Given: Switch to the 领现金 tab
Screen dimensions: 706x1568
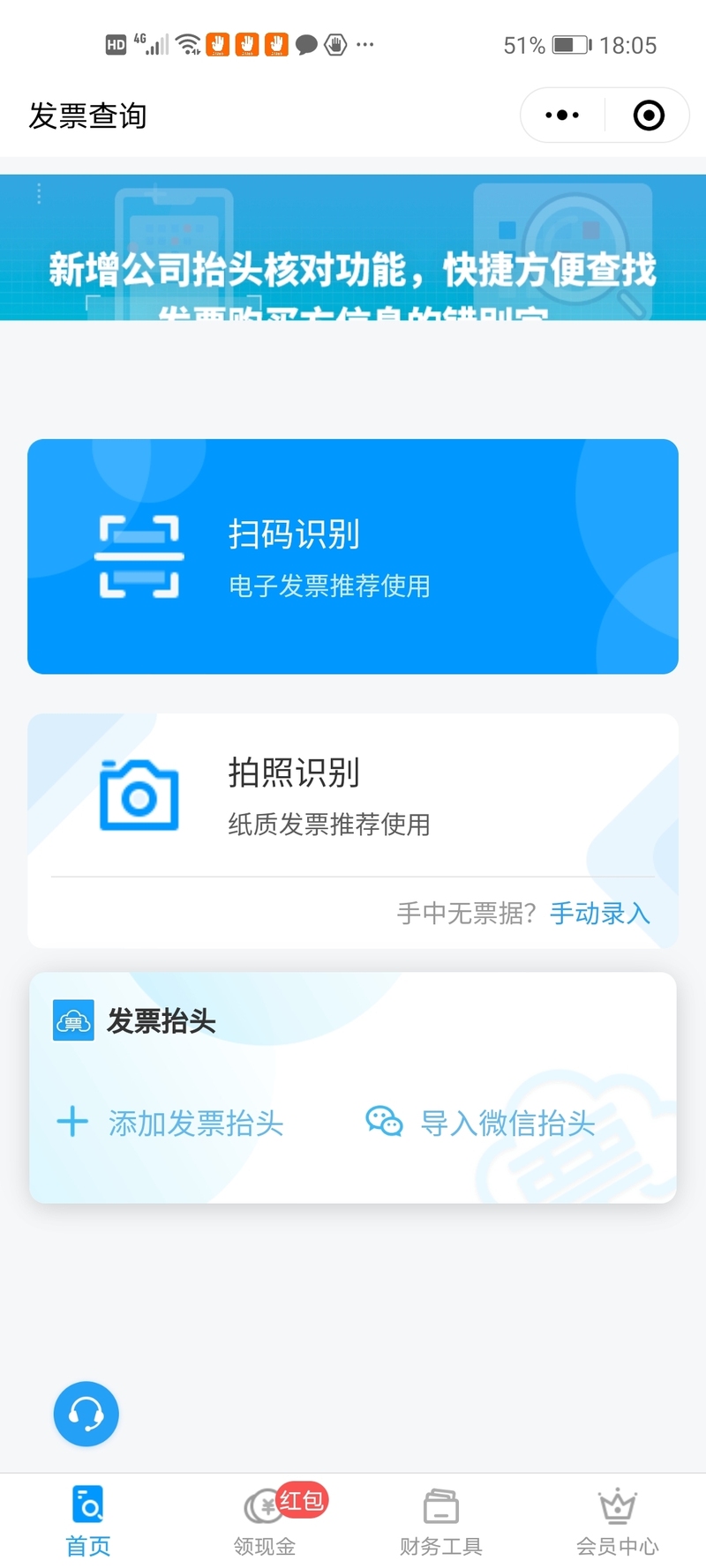Looking at the screenshot, I should click(x=265, y=1521).
